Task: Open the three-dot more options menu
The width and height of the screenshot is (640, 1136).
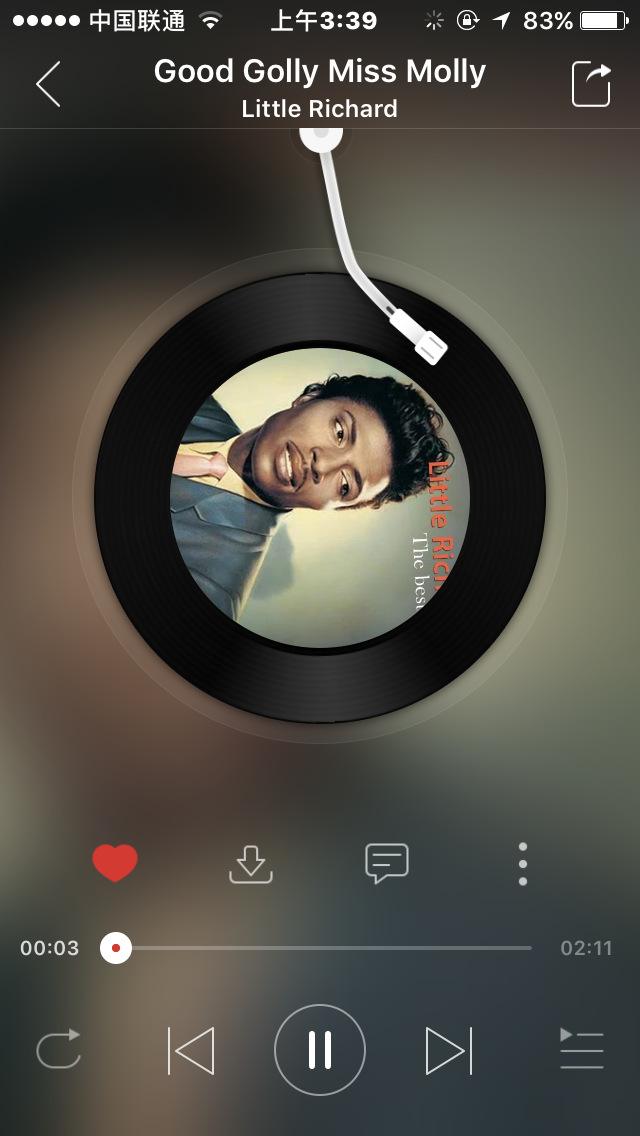Action: click(522, 864)
